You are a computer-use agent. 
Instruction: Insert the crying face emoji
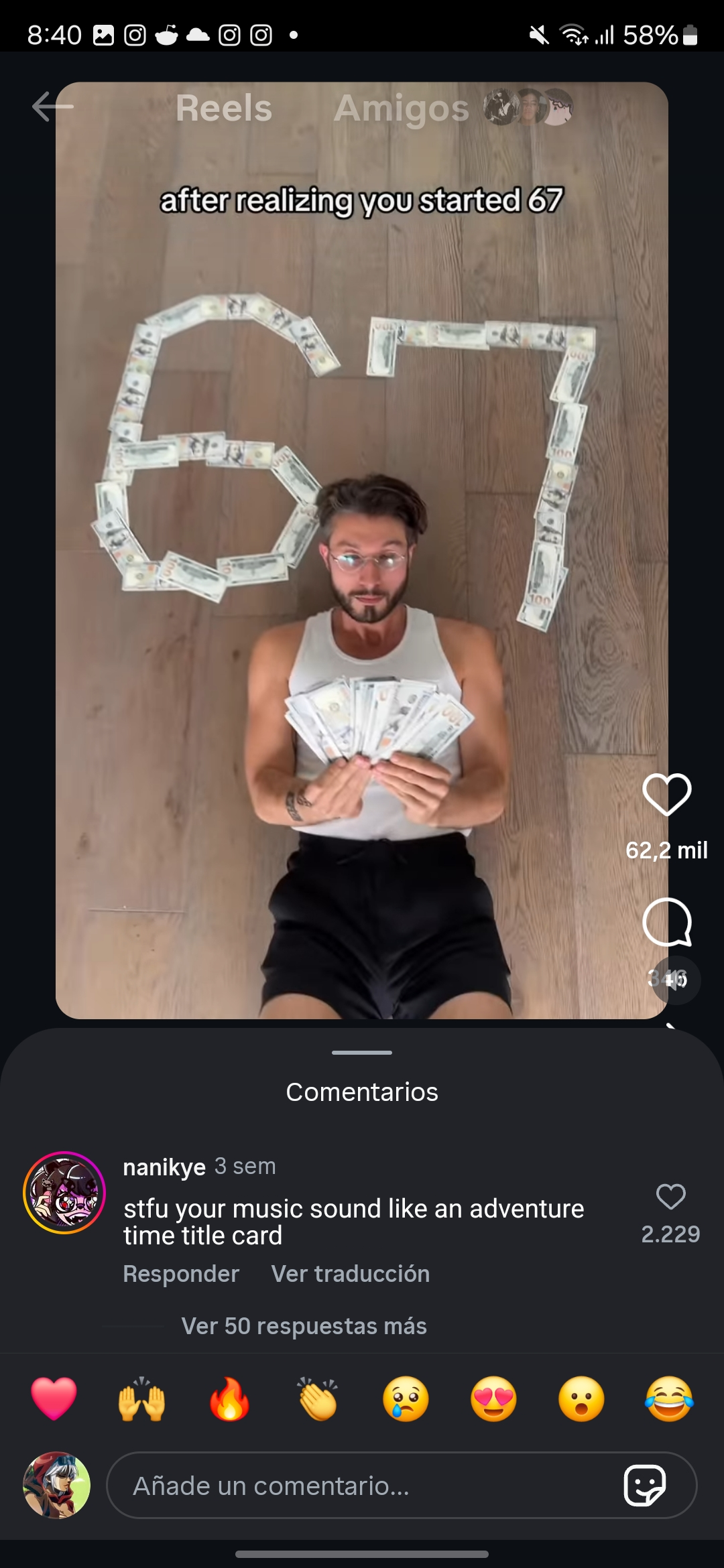click(406, 1399)
